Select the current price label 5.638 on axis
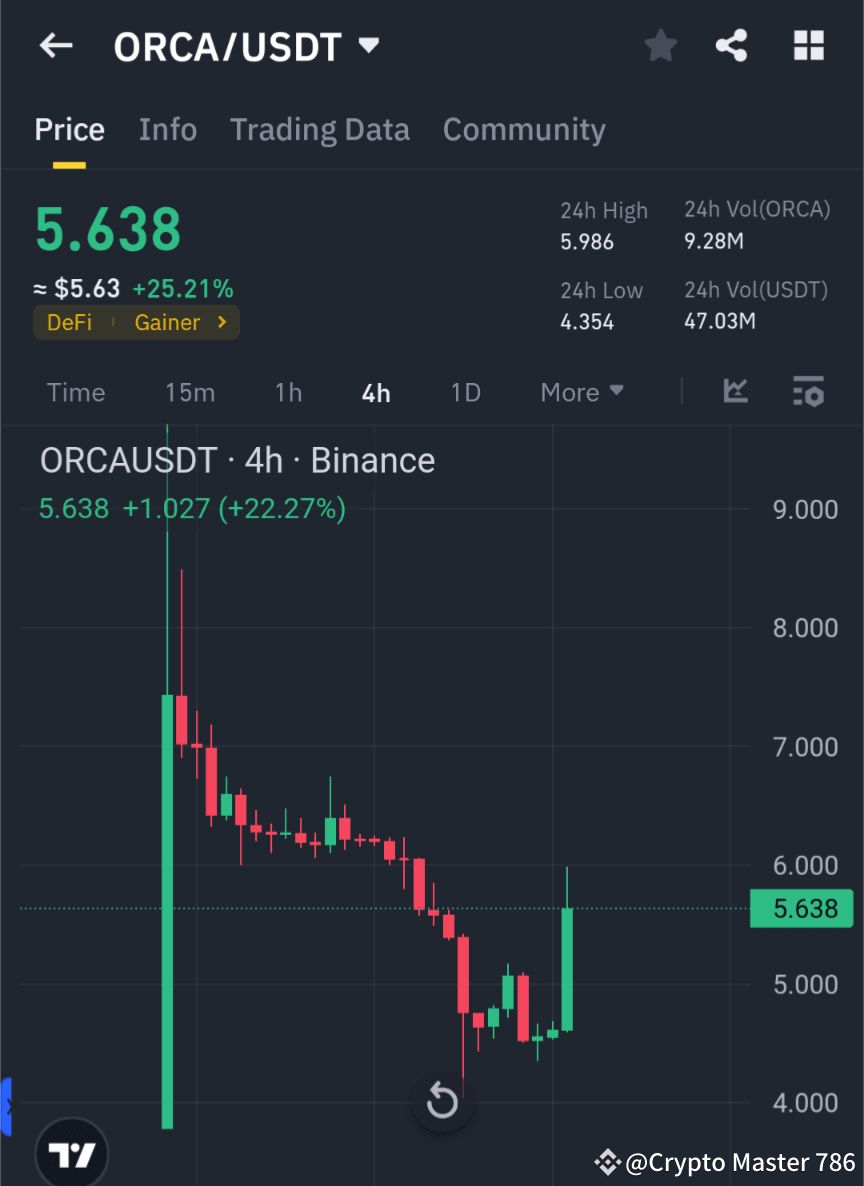This screenshot has width=864, height=1186. pos(801,908)
